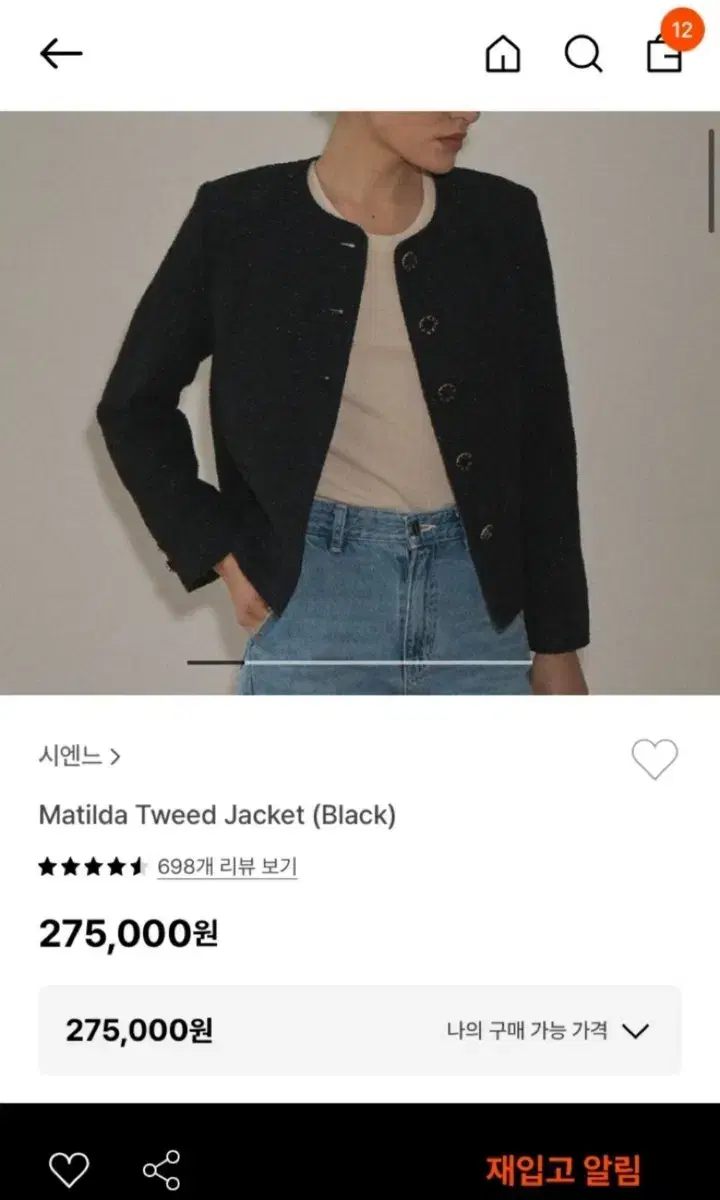Viewport: 720px width, 1200px height.
Task: Open the home screen icon
Action: point(505,57)
